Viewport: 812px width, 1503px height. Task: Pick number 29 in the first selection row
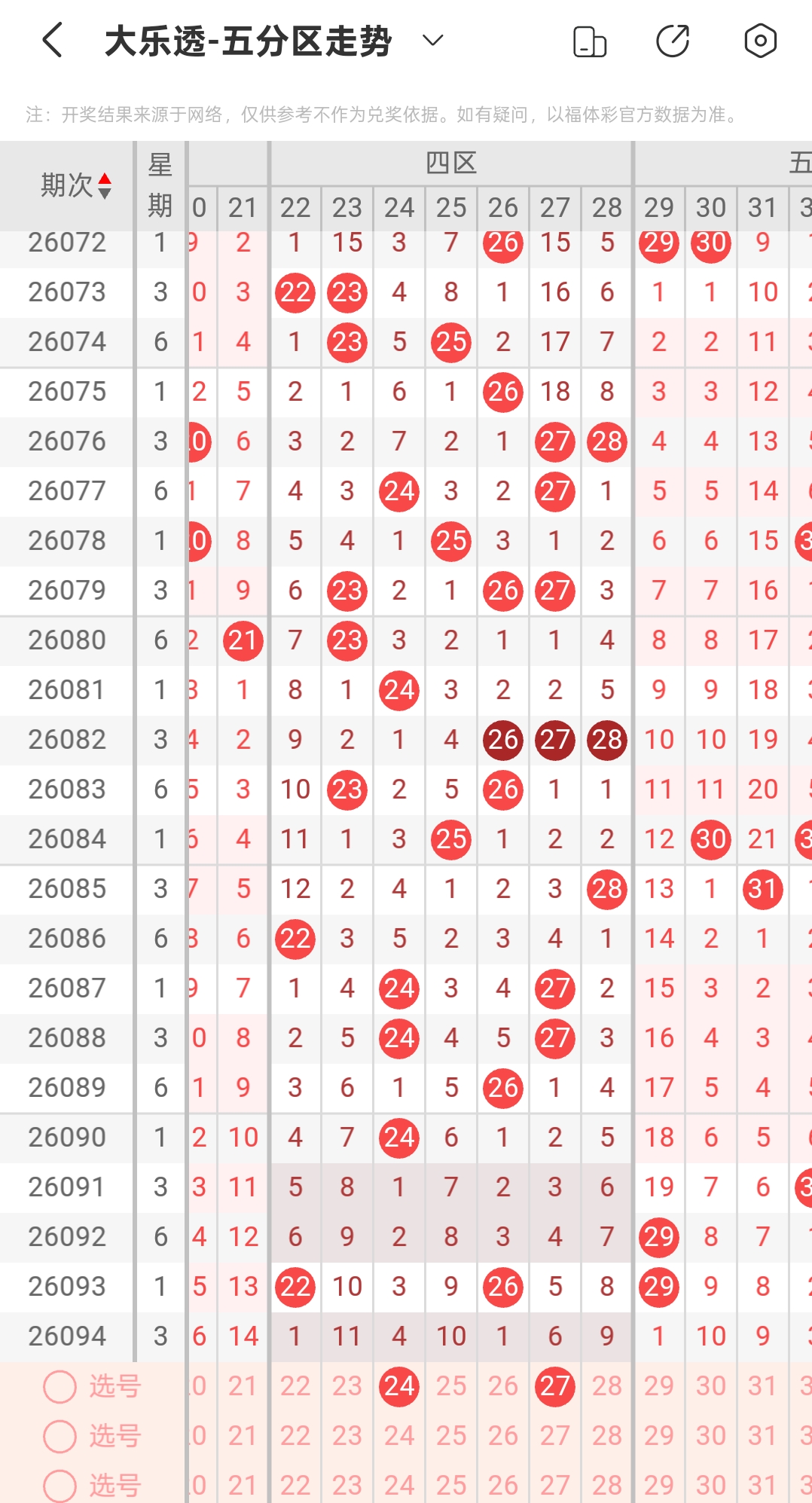(659, 1386)
